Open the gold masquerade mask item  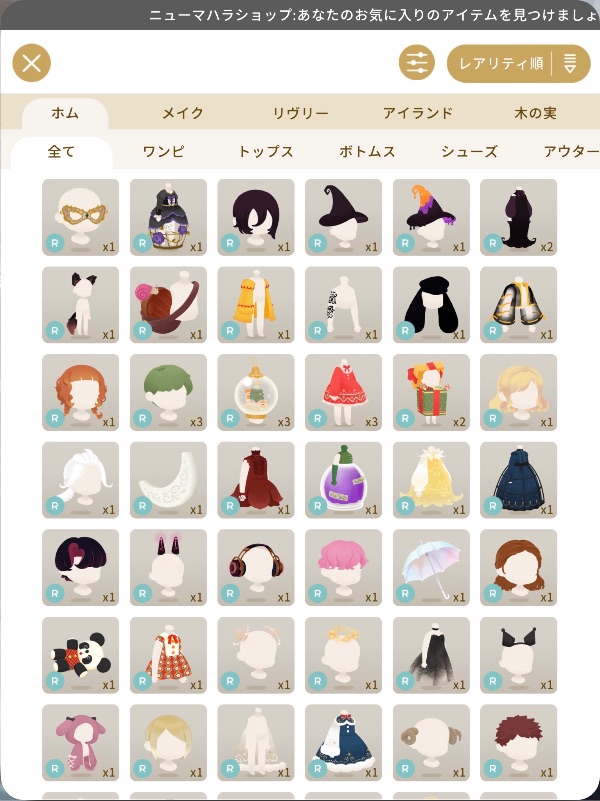81,217
